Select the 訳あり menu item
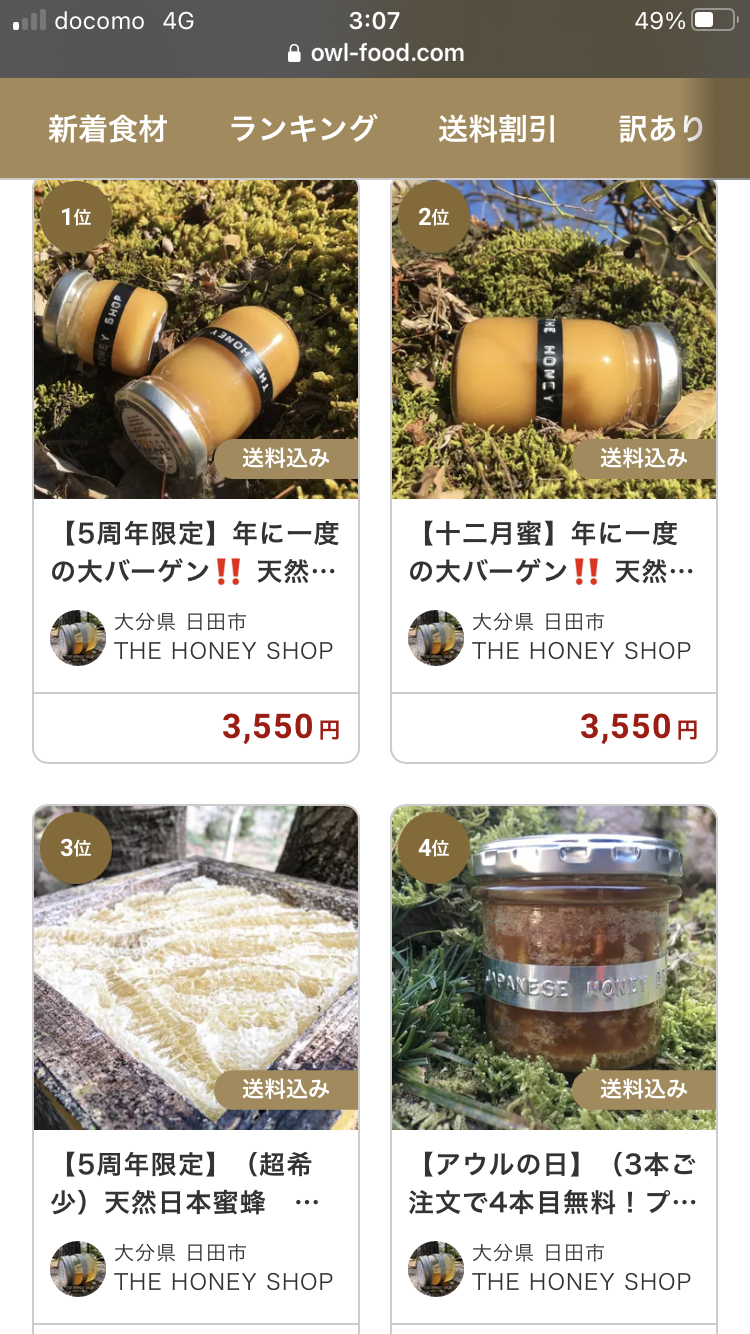This screenshot has width=750, height=1334. [x=660, y=128]
